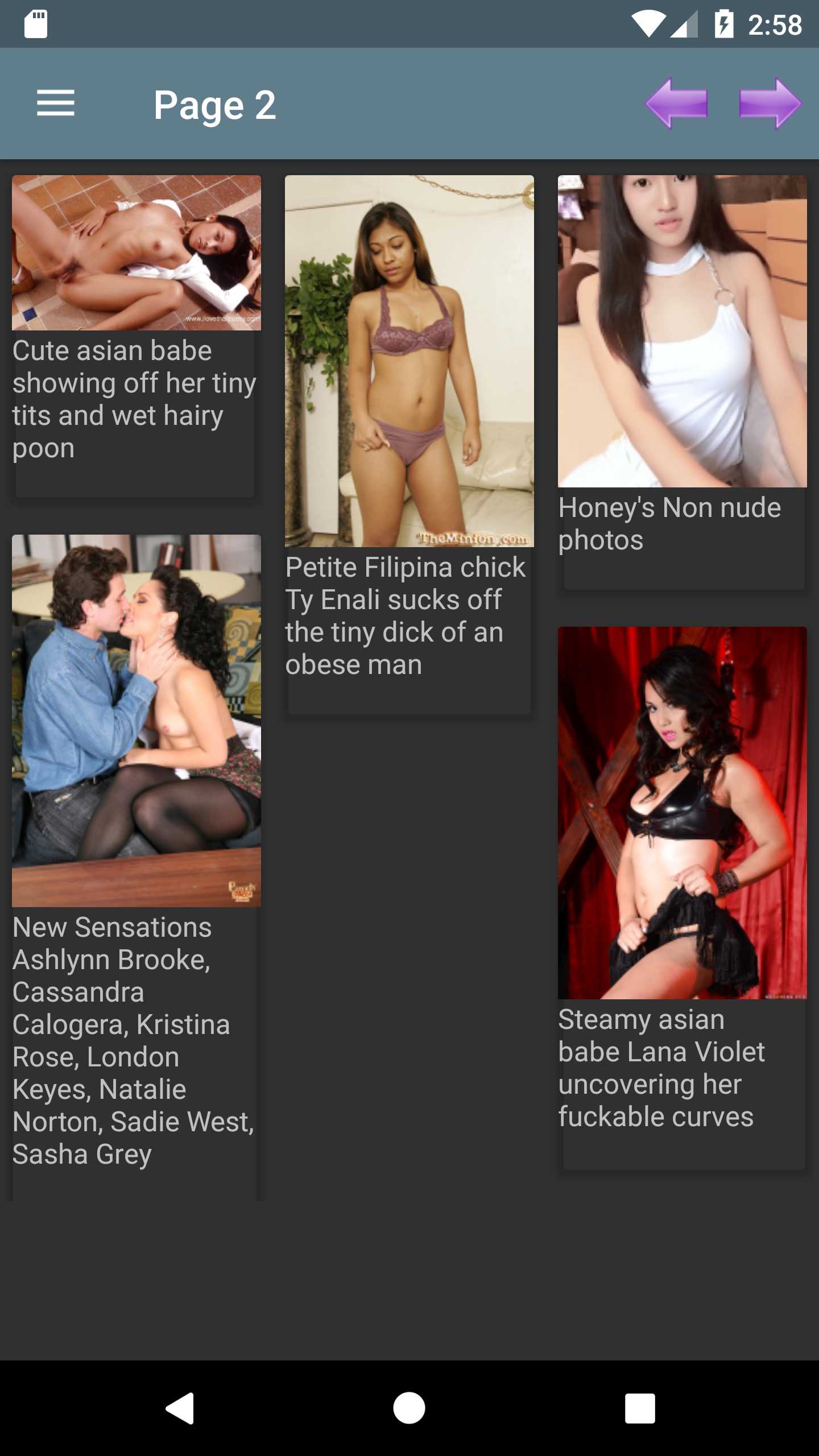Tap the system back button
The width and height of the screenshot is (819, 1456).
(x=180, y=1408)
